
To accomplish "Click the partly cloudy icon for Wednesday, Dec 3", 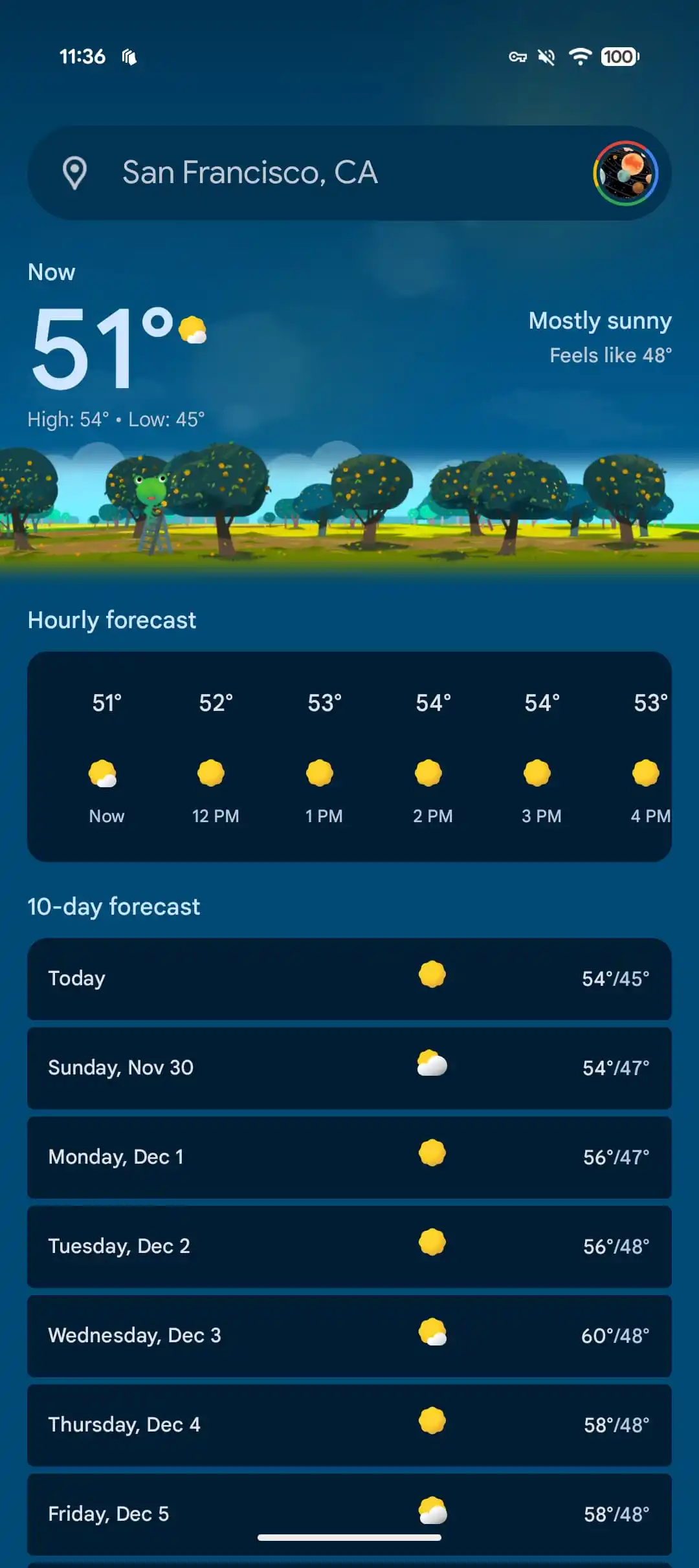I will click(x=432, y=1335).
